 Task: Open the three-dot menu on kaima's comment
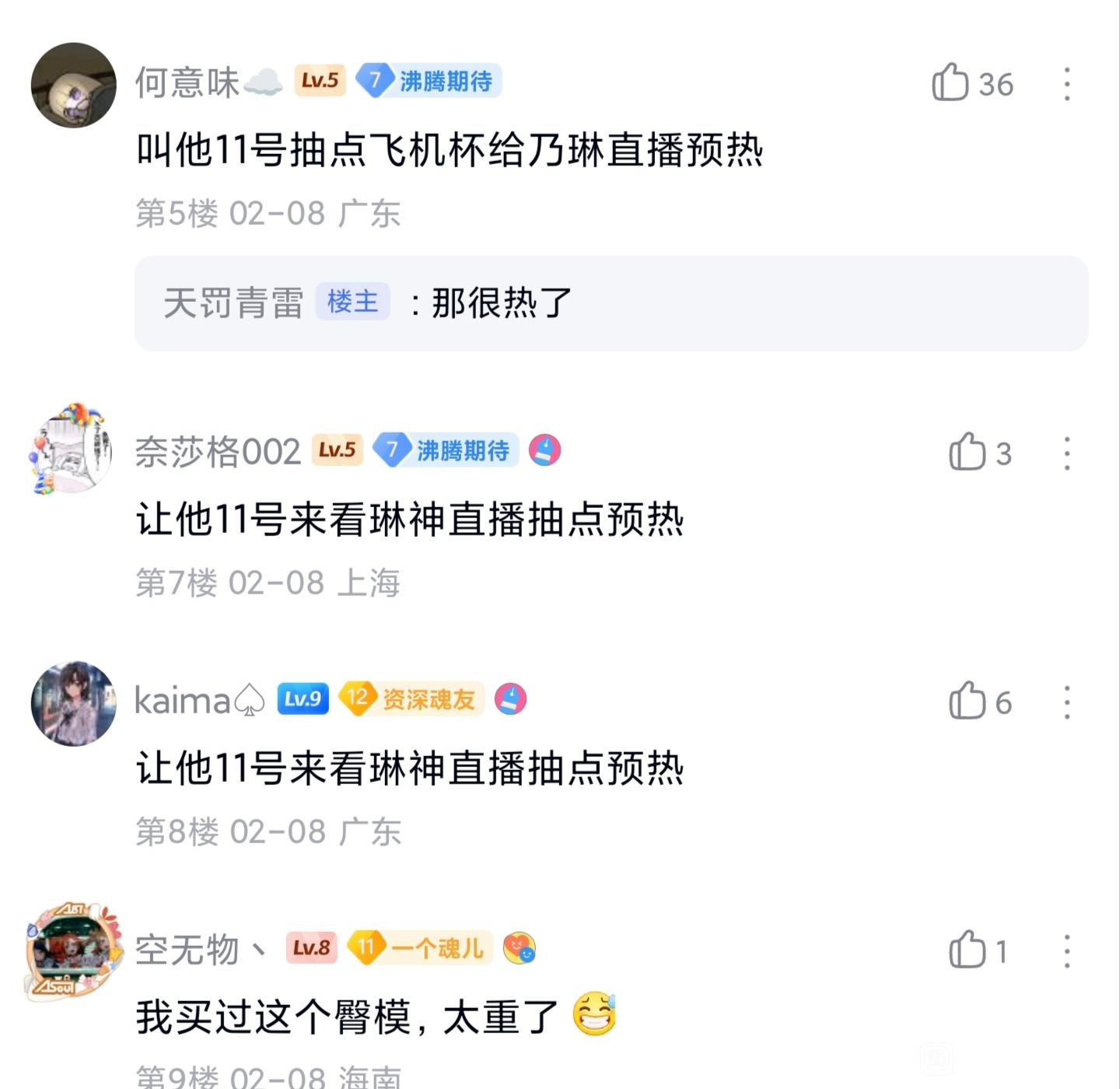point(1067,702)
